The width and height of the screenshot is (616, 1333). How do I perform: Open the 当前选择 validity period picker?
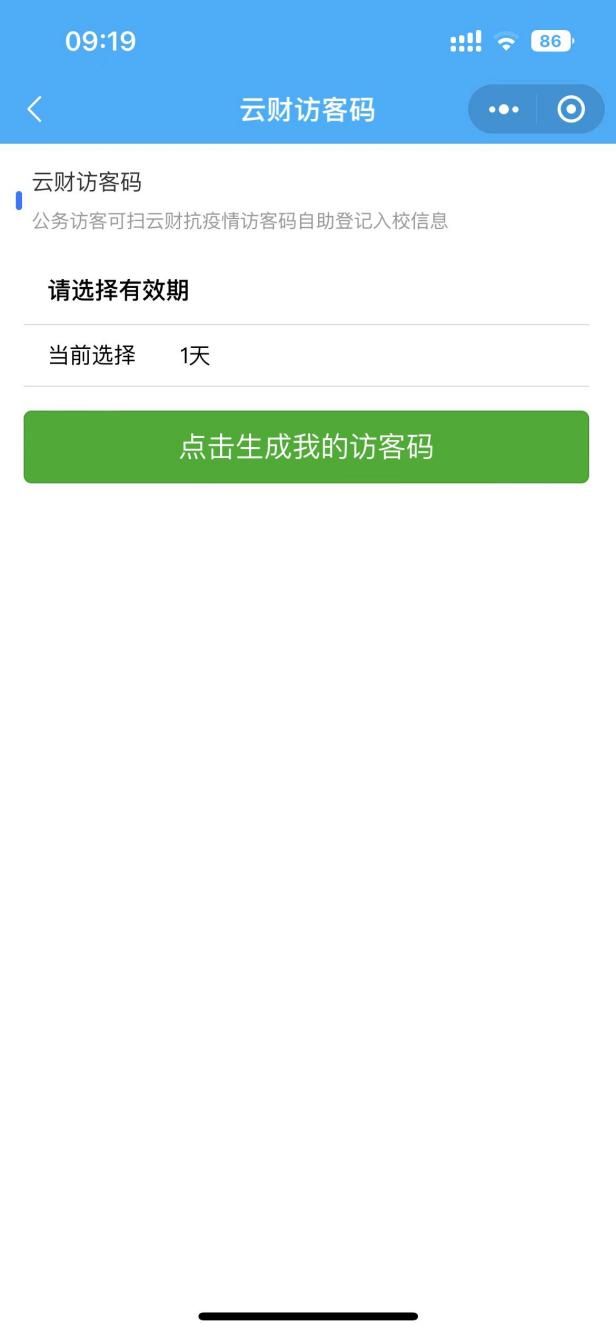click(306, 355)
